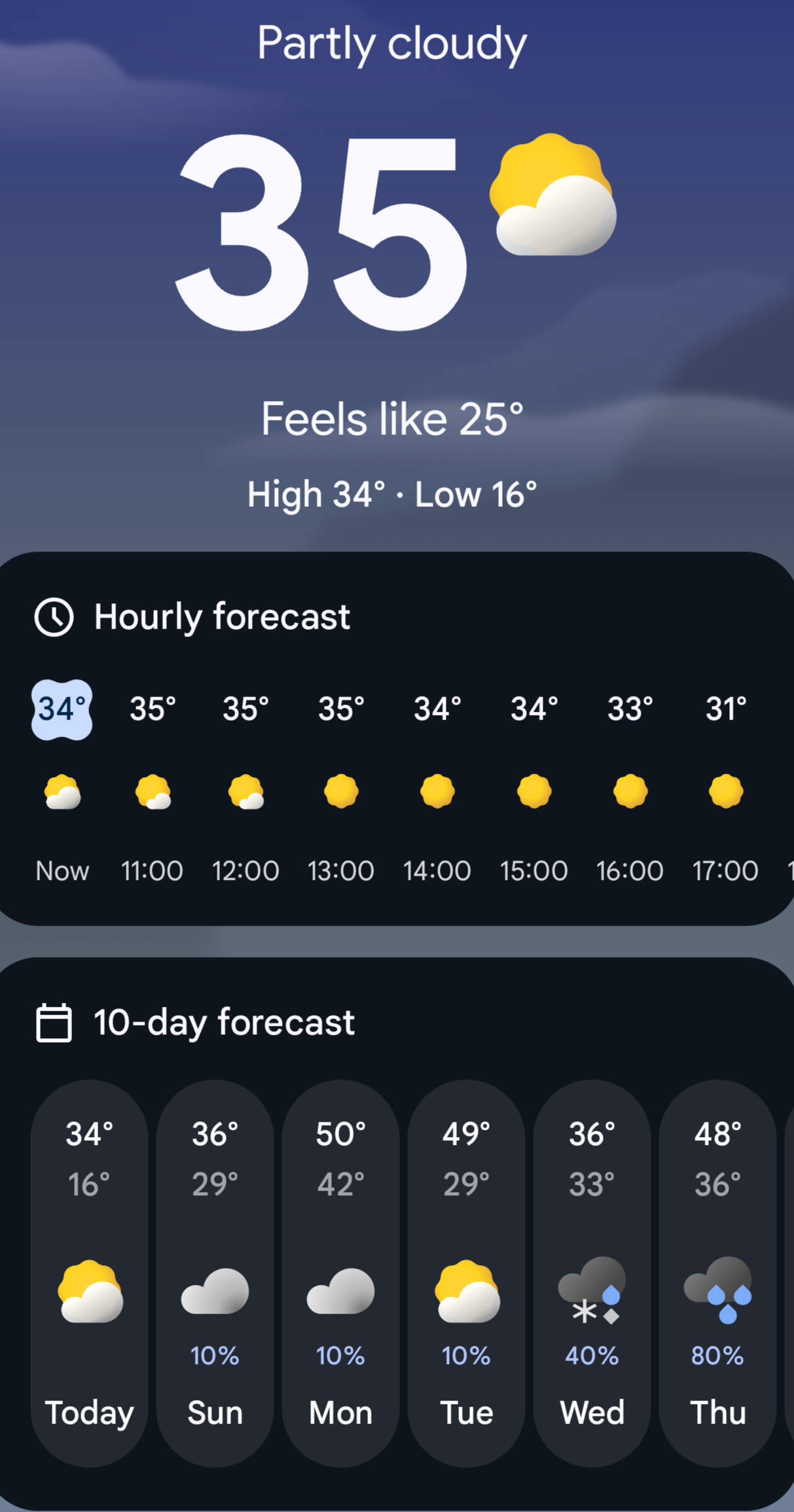Expand the Thu forecast card
The image size is (794, 1512).
click(717, 1273)
